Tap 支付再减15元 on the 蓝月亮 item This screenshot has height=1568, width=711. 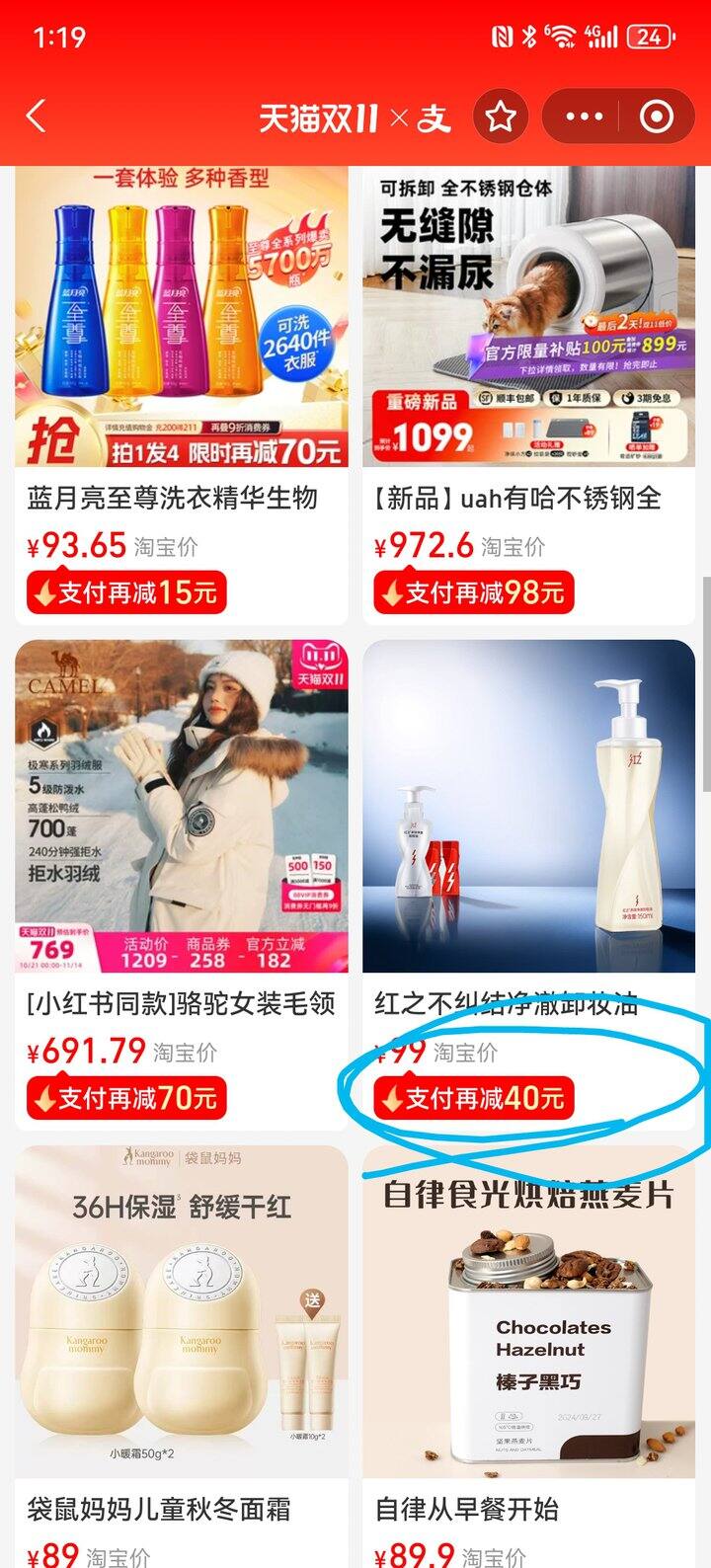pyautogui.click(x=126, y=592)
